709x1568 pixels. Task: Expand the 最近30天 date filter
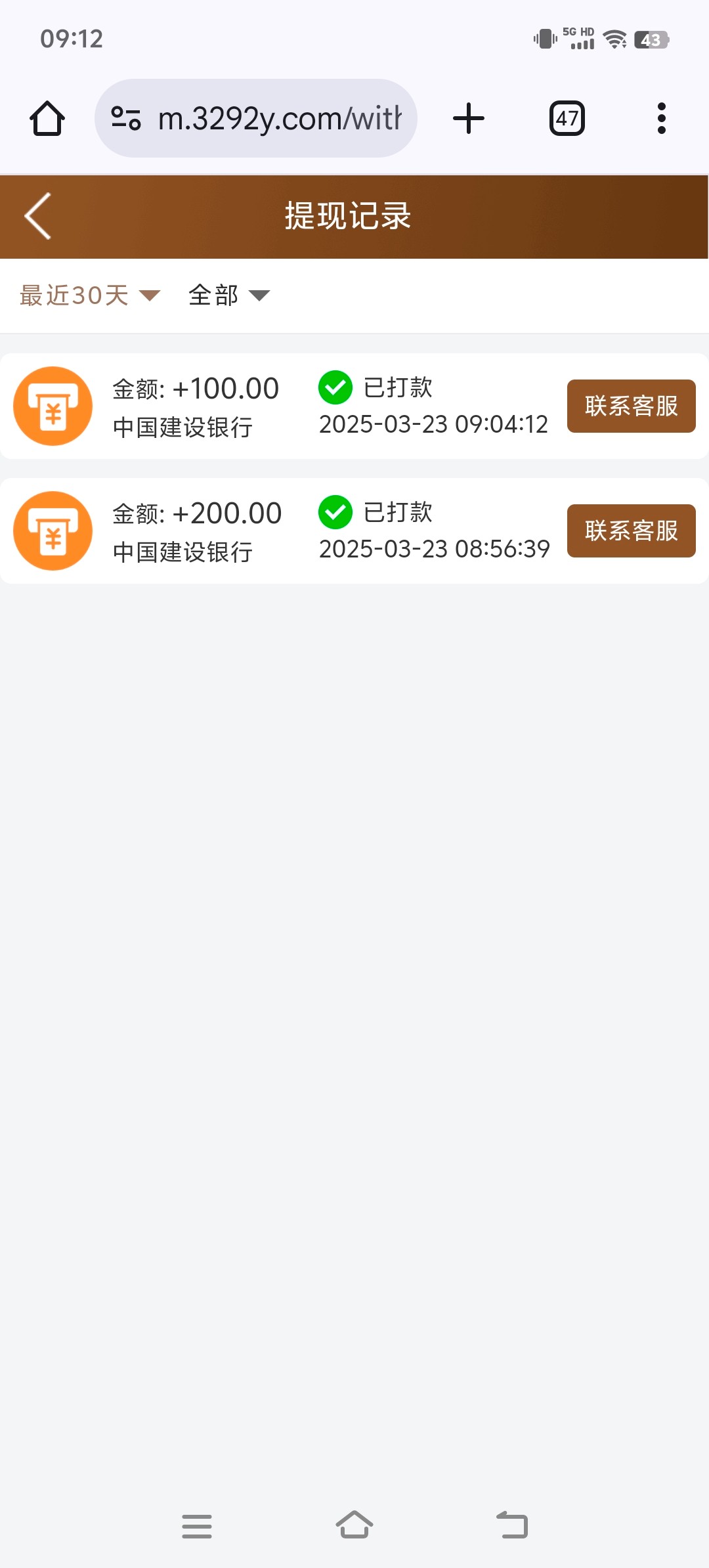(90, 295)
